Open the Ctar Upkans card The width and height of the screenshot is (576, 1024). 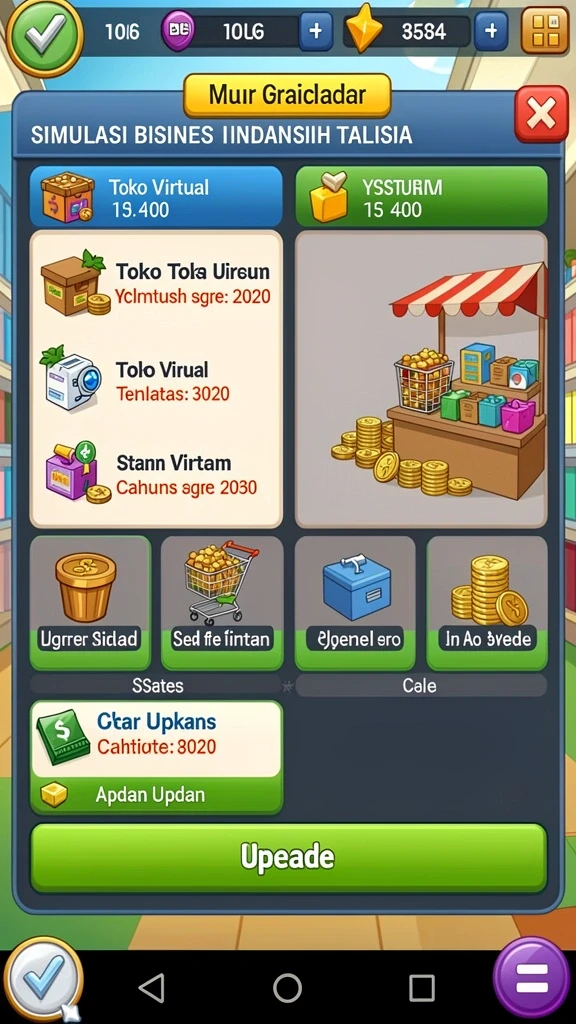coord(156,739)
